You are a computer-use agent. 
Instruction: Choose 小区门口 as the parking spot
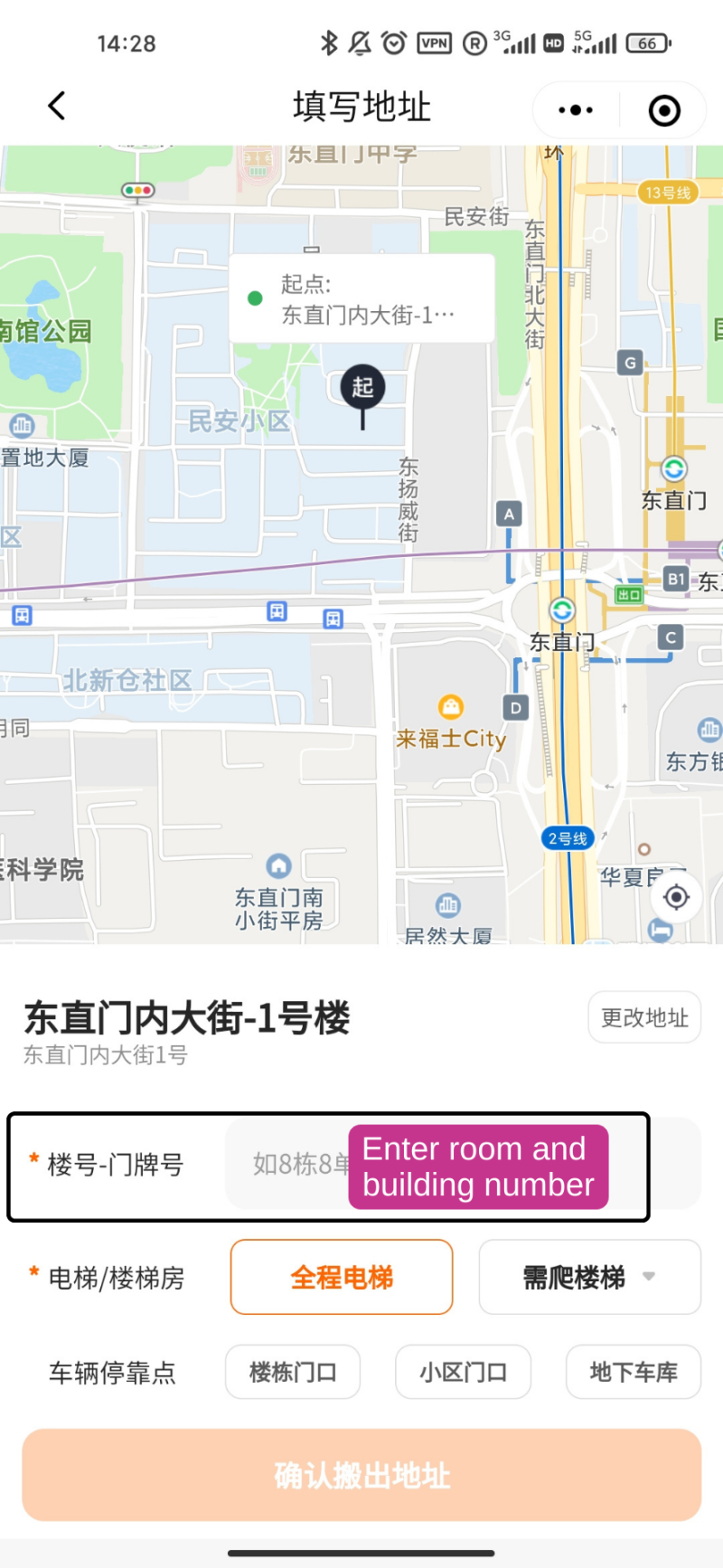(463, 1372)
